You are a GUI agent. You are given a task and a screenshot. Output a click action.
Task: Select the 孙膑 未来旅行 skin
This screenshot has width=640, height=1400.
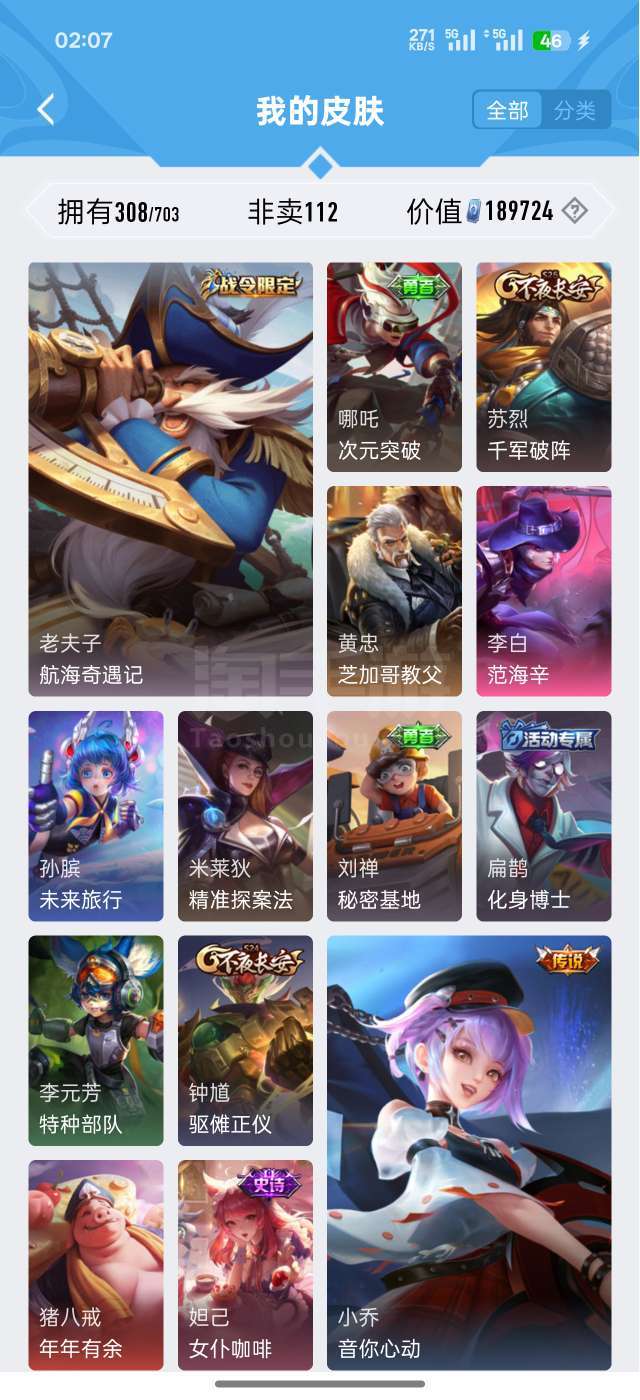point(96,815)
